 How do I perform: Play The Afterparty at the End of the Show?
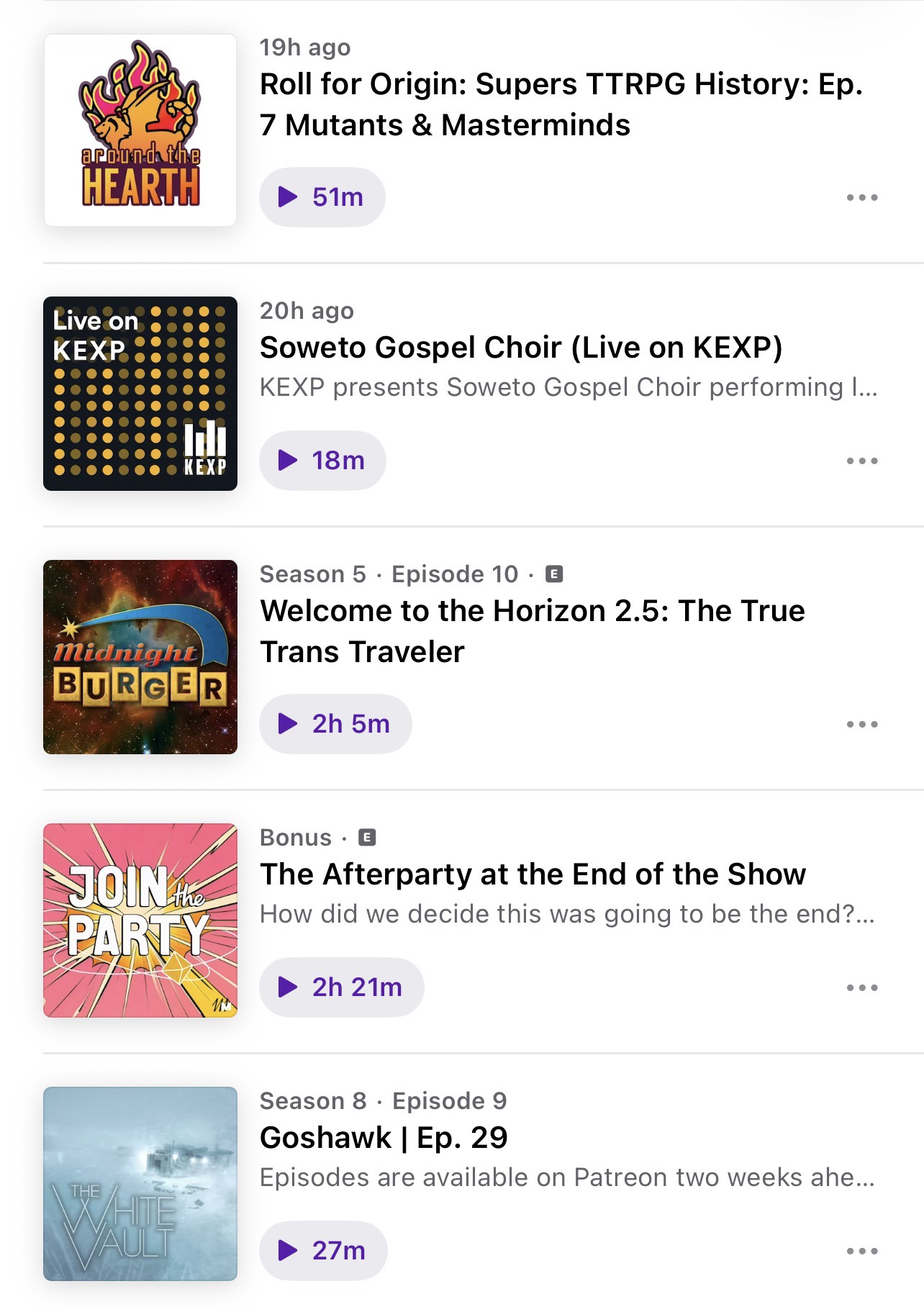[341, 987]
